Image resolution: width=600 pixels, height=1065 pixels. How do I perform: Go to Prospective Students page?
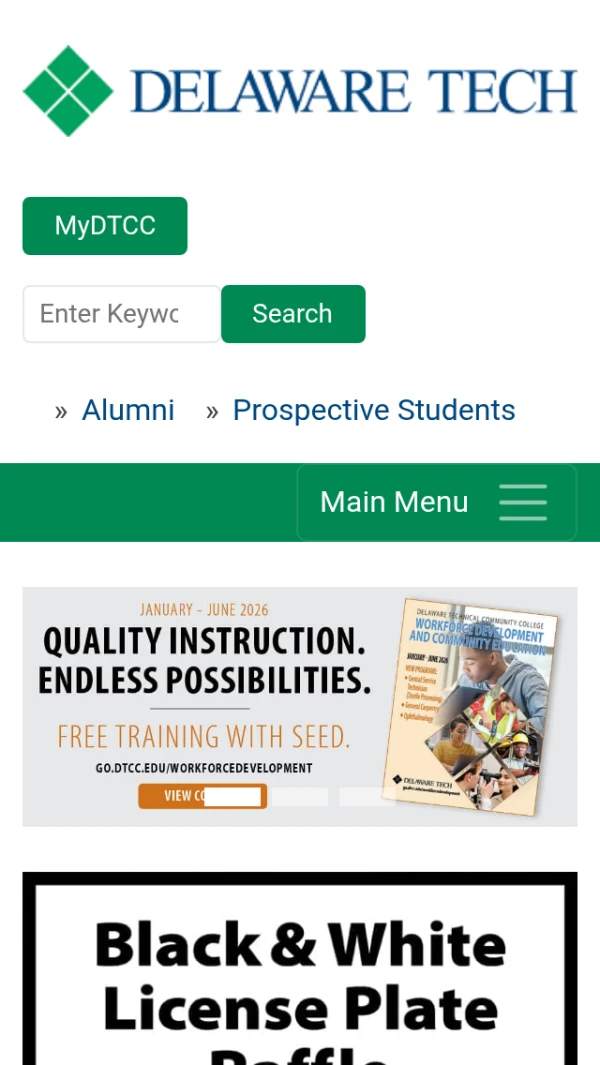[374, 410]
